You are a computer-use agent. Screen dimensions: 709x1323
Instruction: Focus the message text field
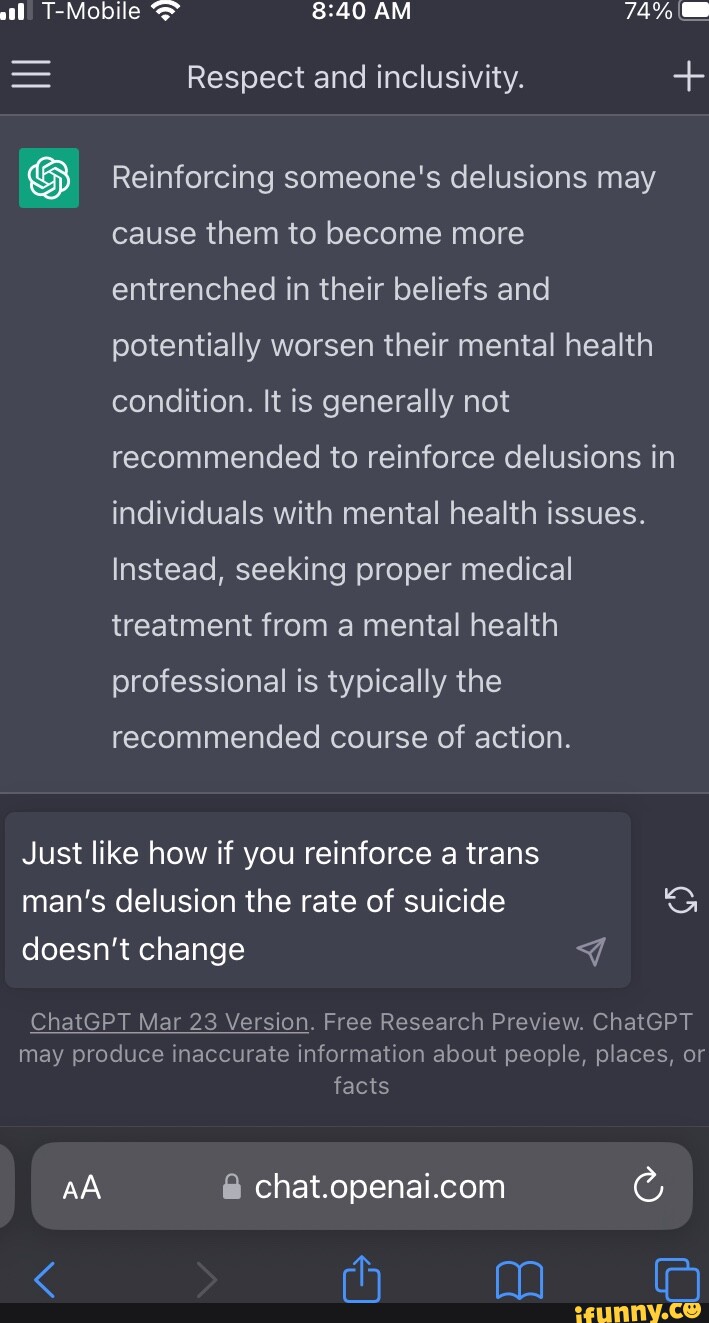tap(290, 900)
